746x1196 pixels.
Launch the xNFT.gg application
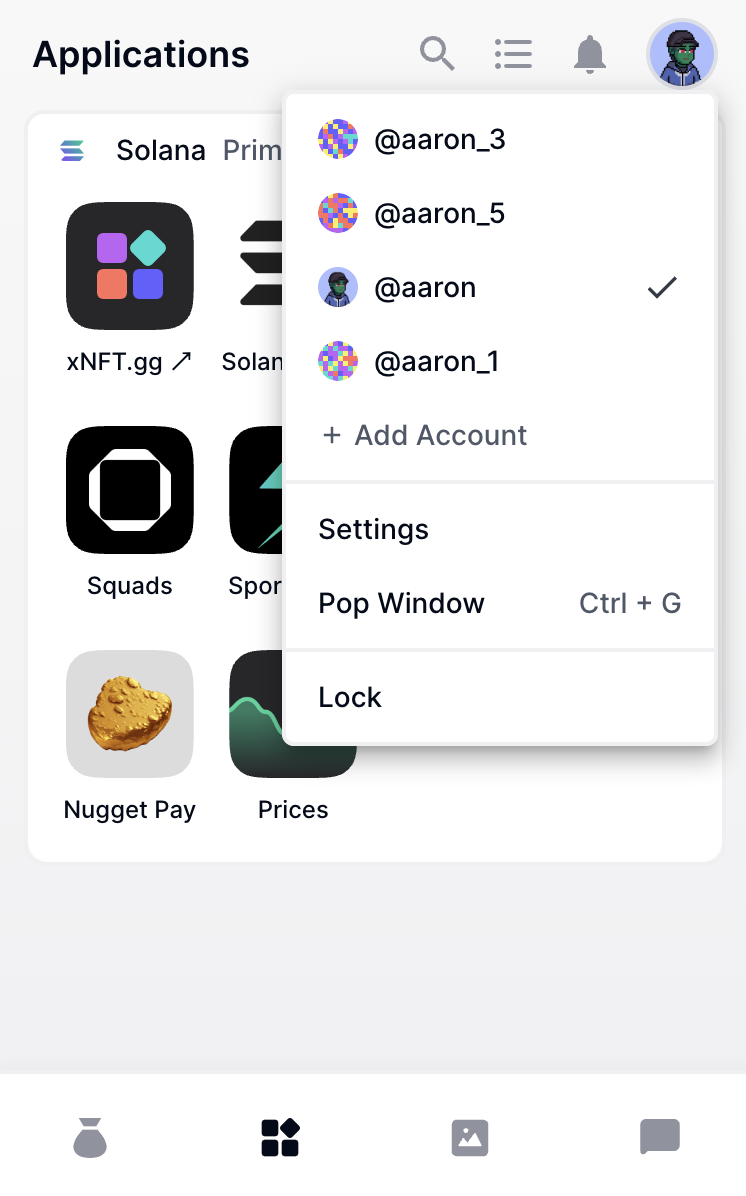(130, 266)
